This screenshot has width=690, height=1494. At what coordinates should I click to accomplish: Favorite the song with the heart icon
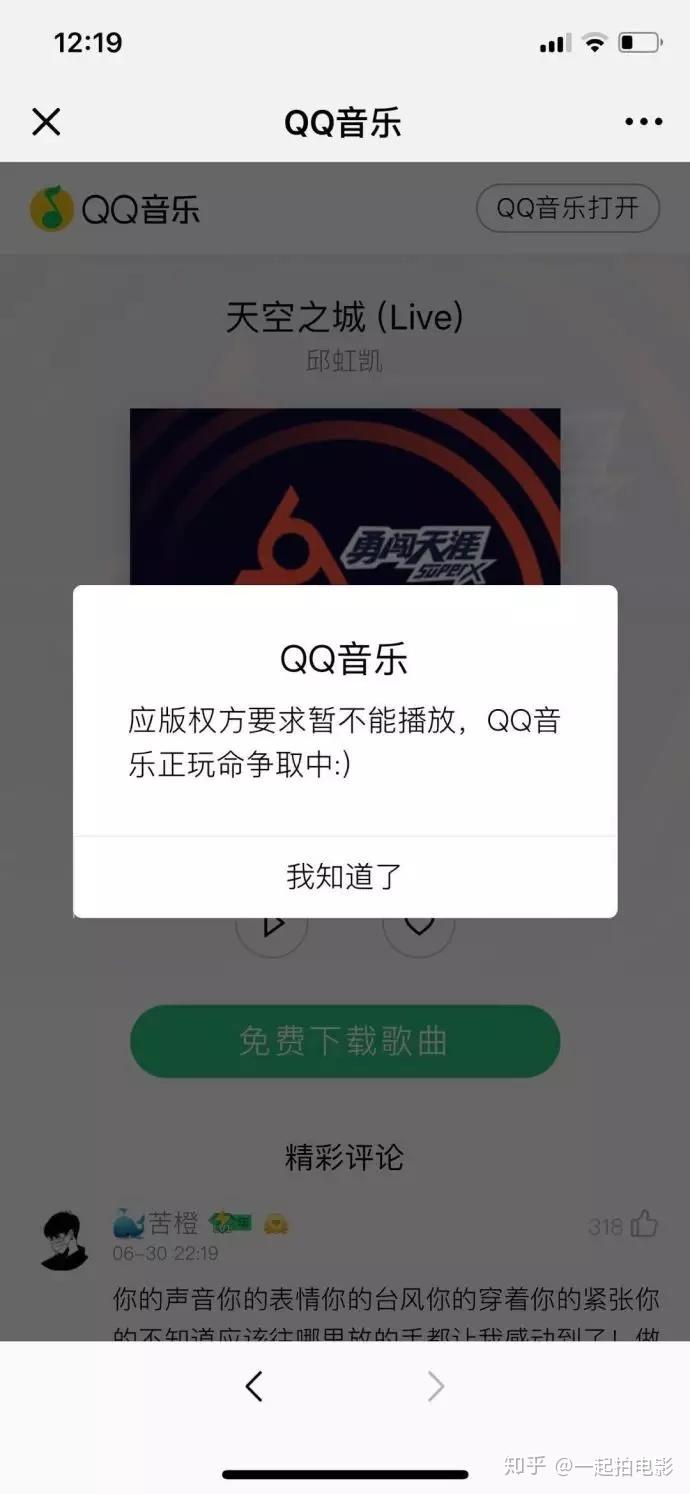418,927
